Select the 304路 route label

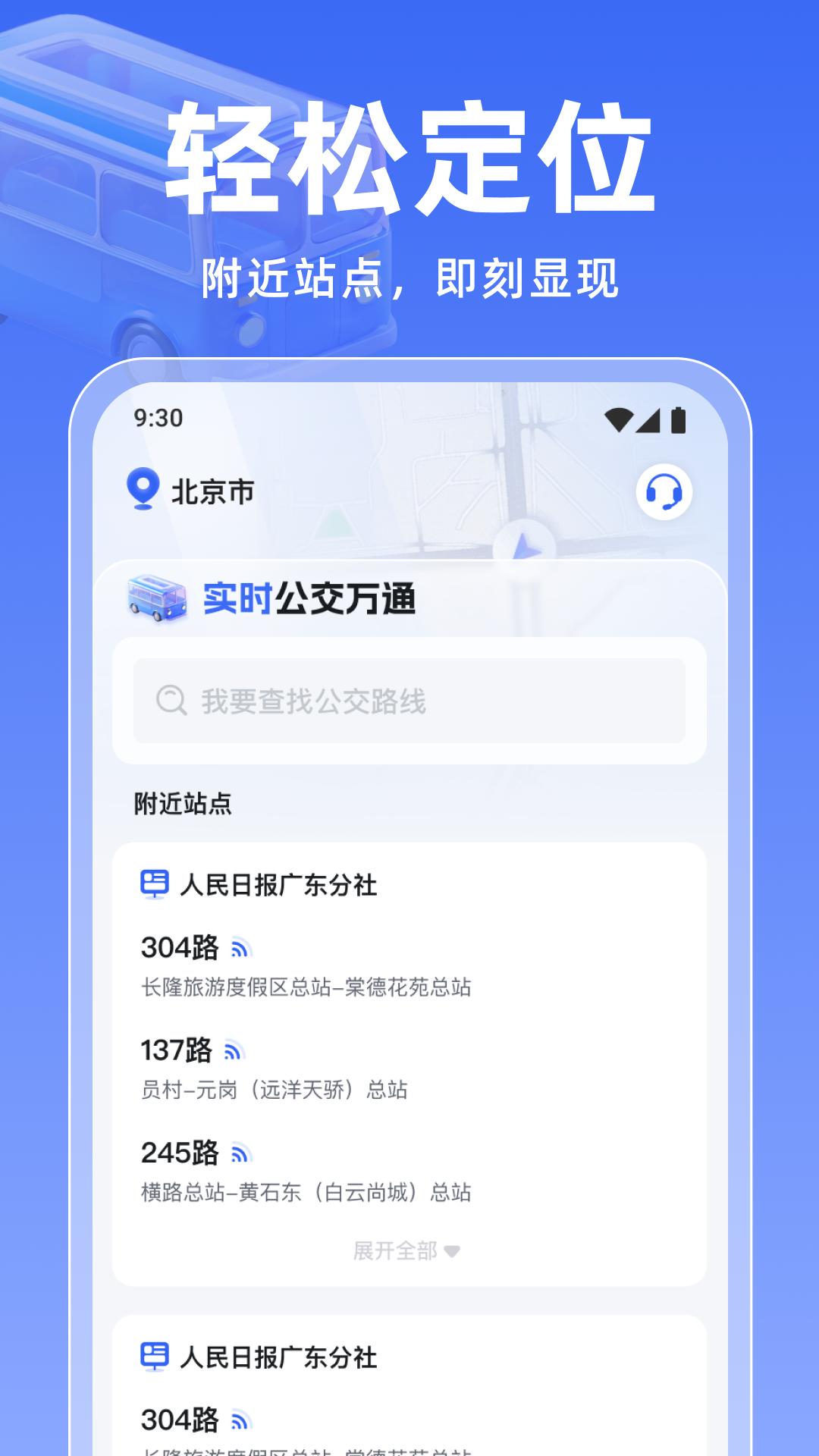(x=178, y=945)
